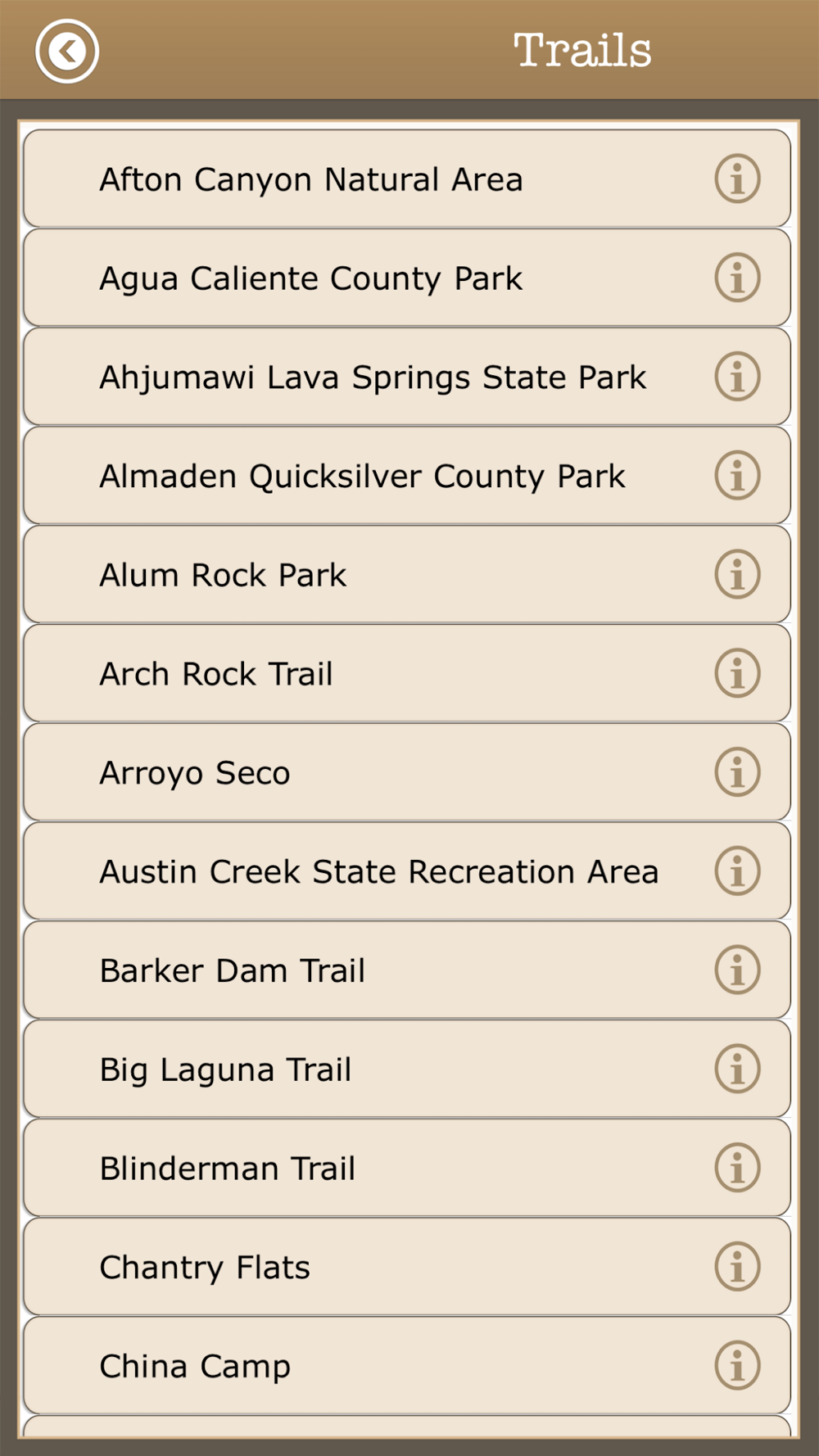The image size is (819, 1456).
Task: Open Austin Creek State Recreation Area
Action: pyautogui.click(x=407, y=871)
